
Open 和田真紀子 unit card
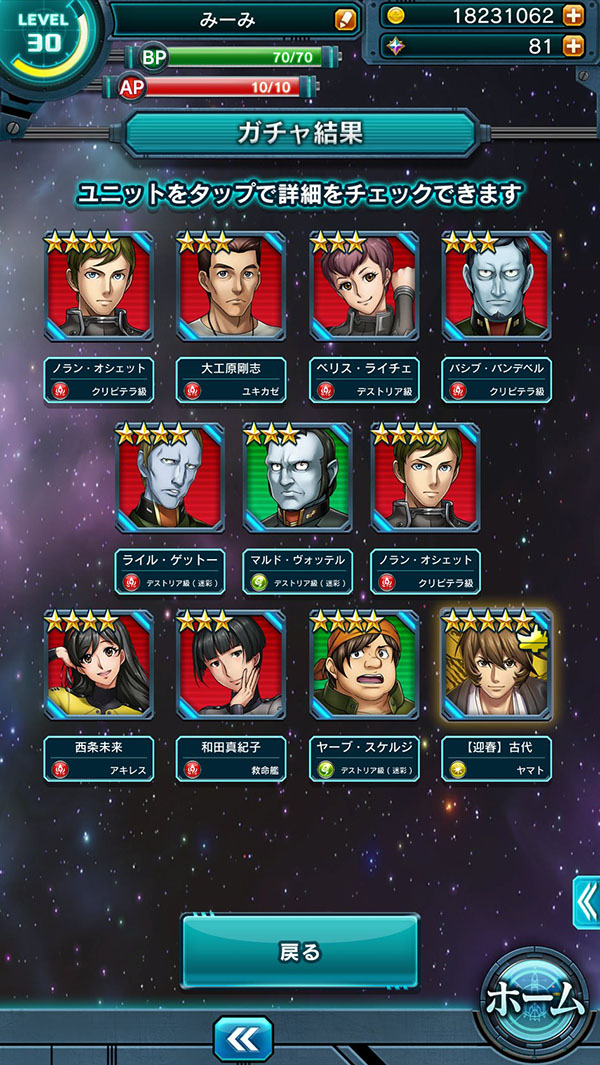[x=231, y=665]
